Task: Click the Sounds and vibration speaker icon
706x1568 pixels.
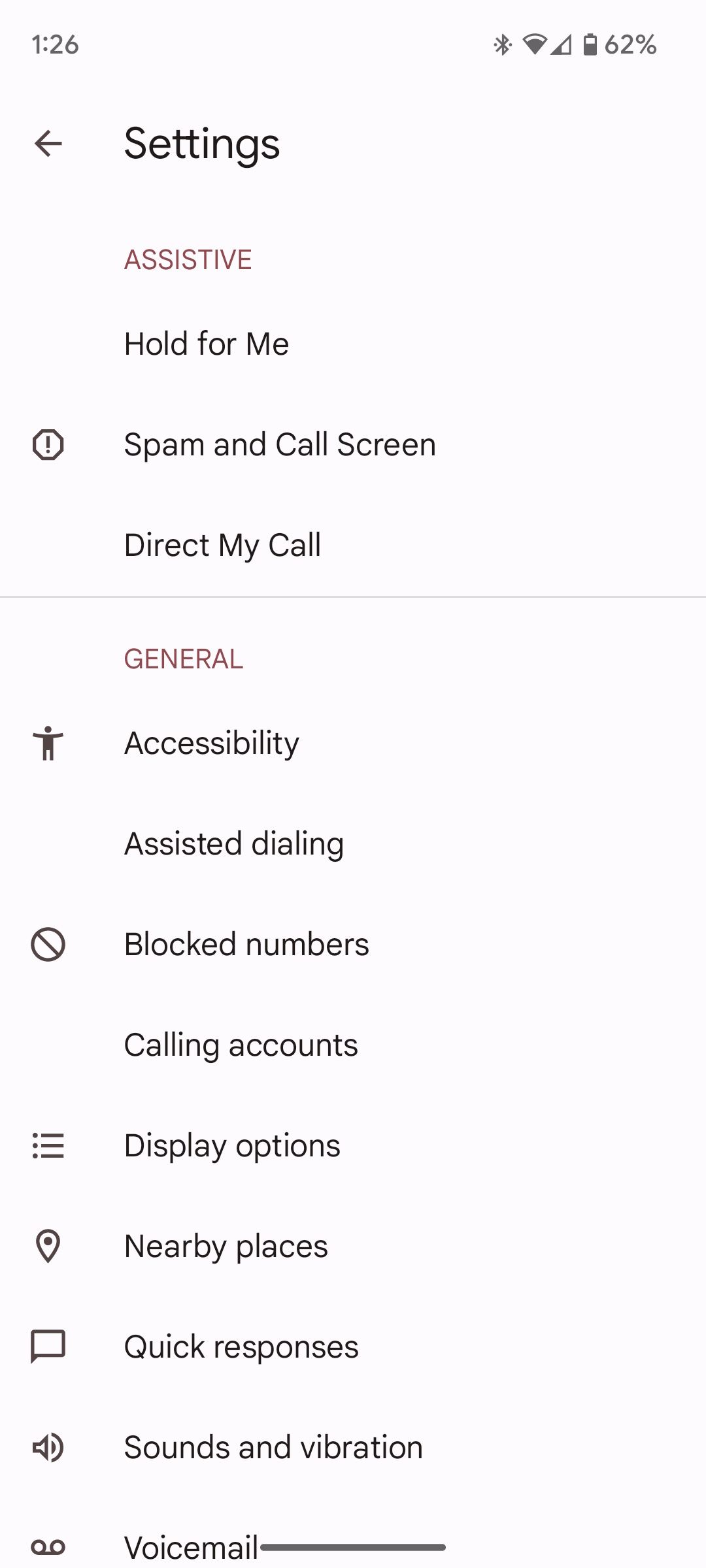Action: [48, 1446]
